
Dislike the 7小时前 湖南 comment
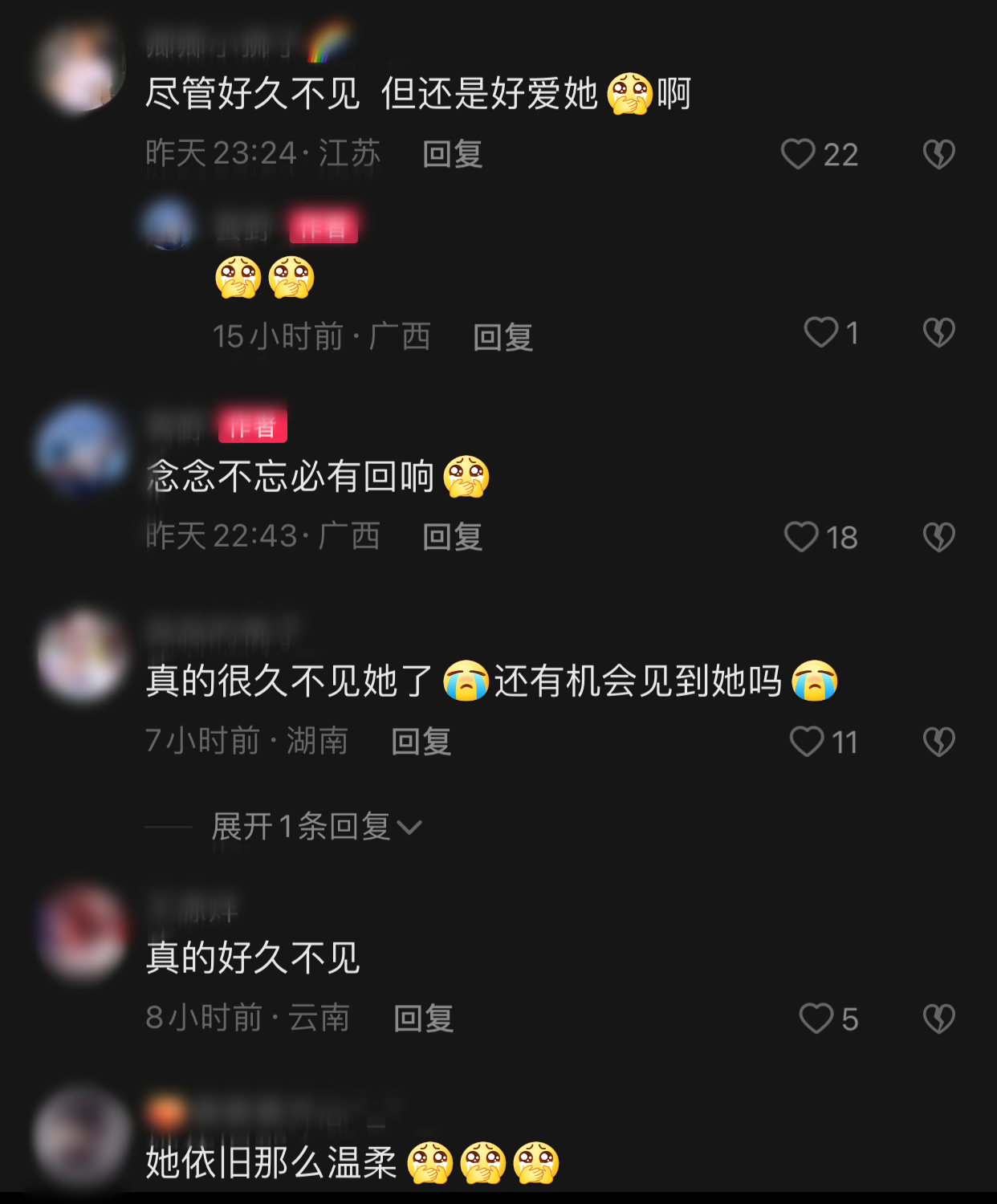(x=938, y=742)
